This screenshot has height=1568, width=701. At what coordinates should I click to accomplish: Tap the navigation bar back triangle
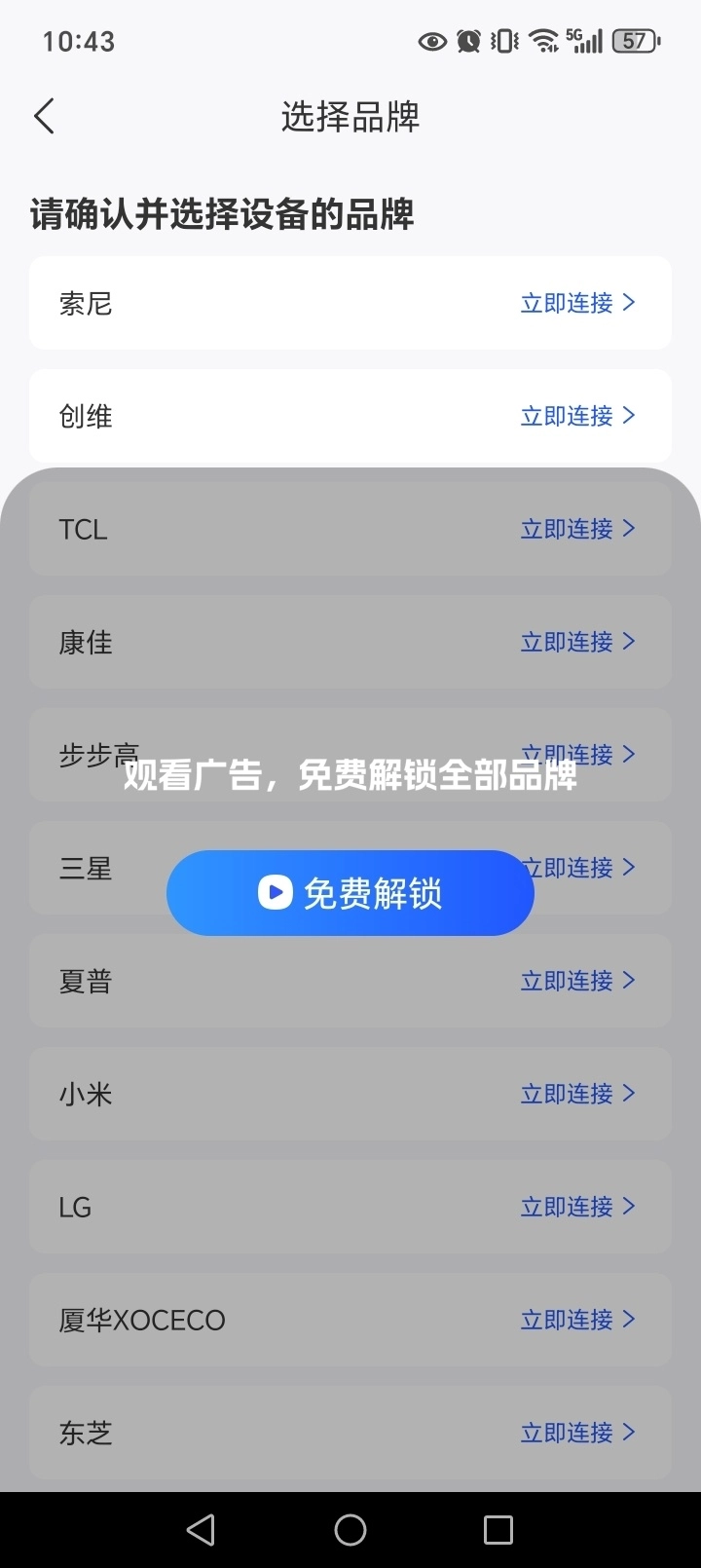201,1528
